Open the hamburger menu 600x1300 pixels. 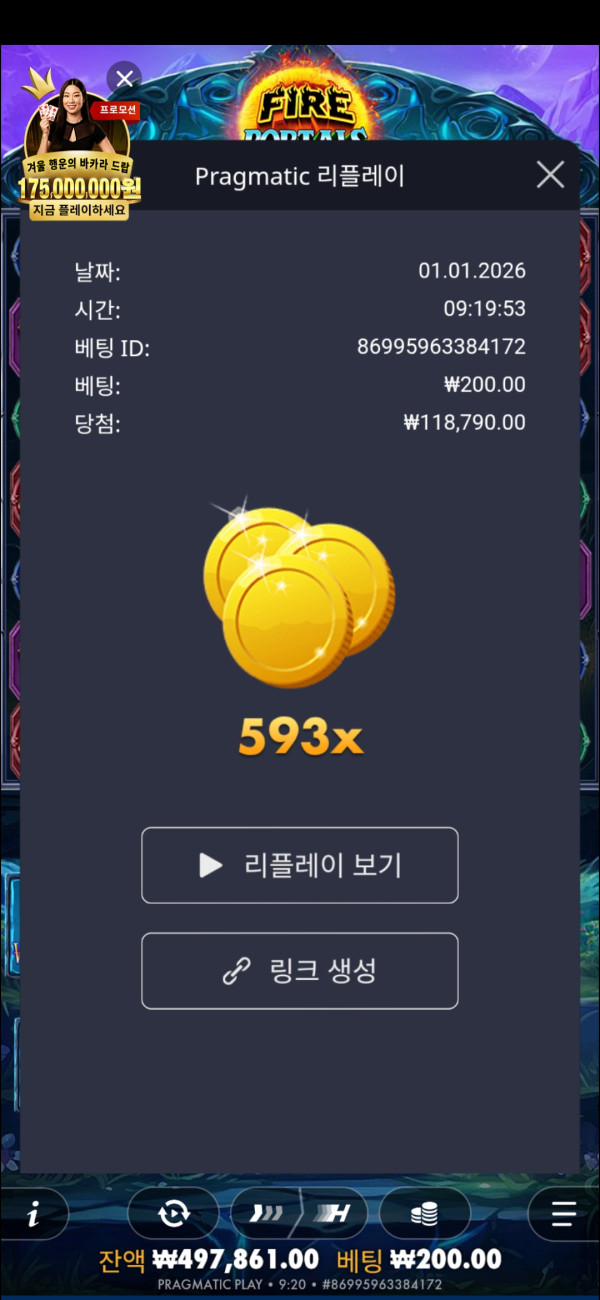(x=564, y=1214)
